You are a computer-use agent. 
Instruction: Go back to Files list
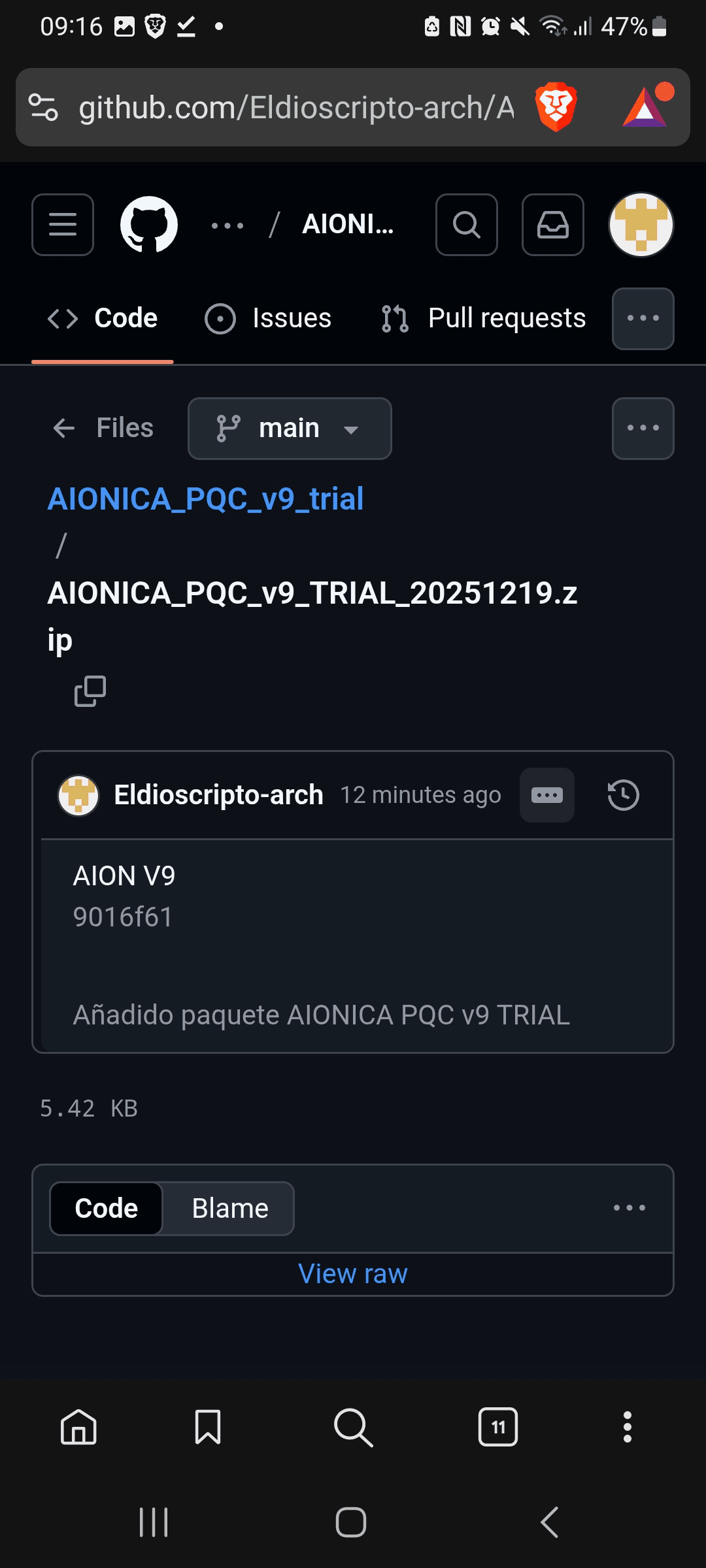pos(103,429)
